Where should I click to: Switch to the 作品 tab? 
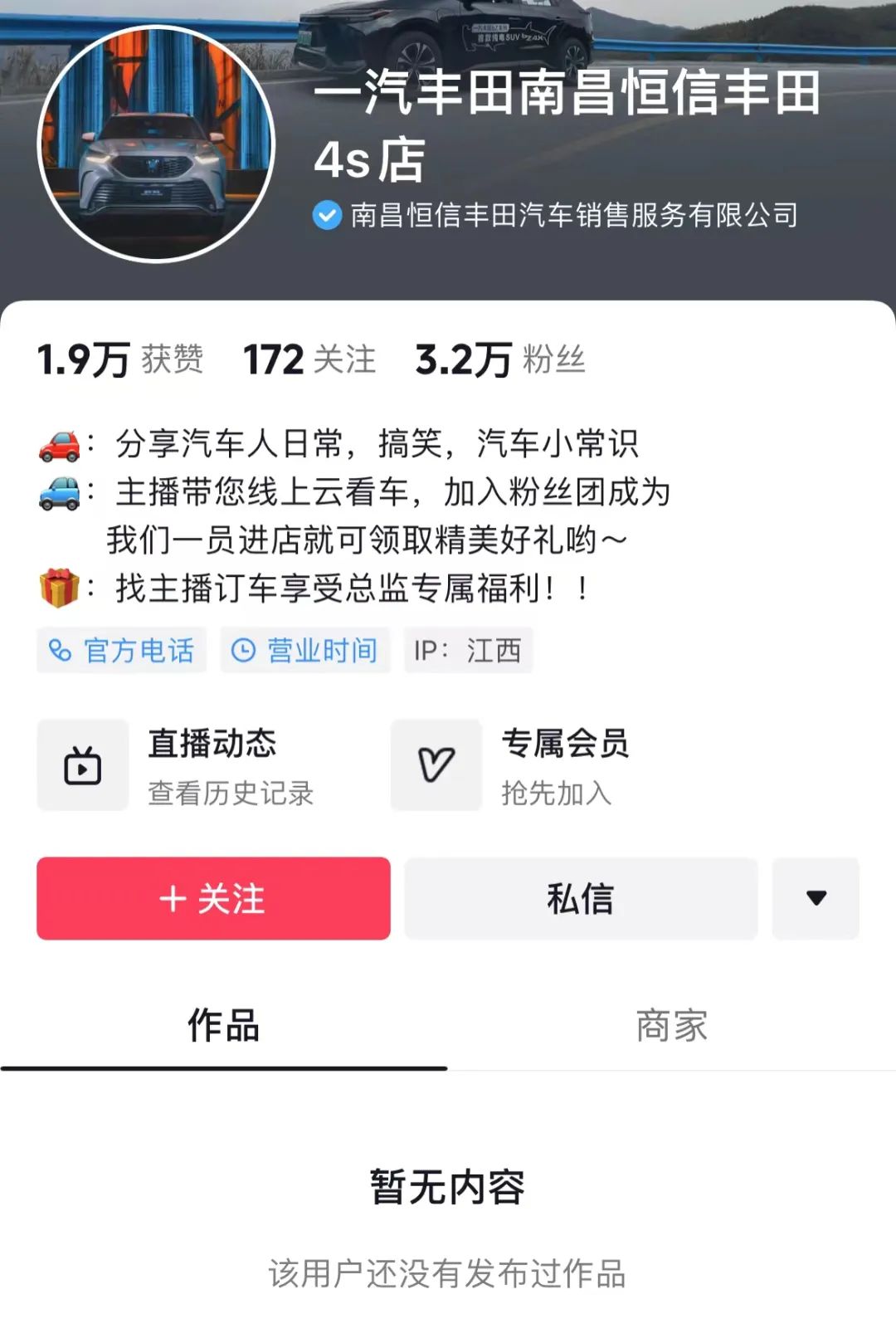coord(223,1026)
